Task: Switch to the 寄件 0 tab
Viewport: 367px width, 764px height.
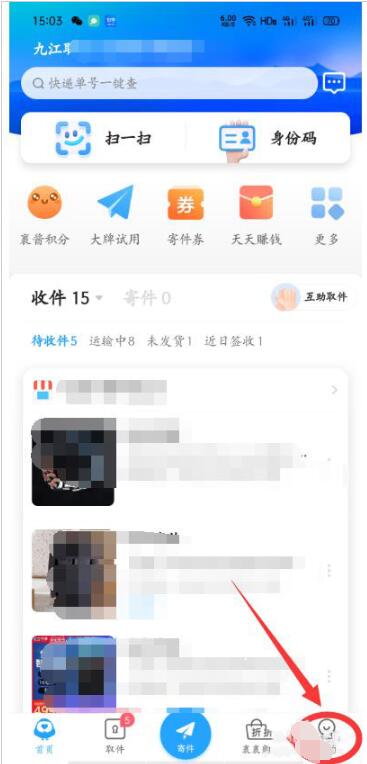Action: pos(146,298)
